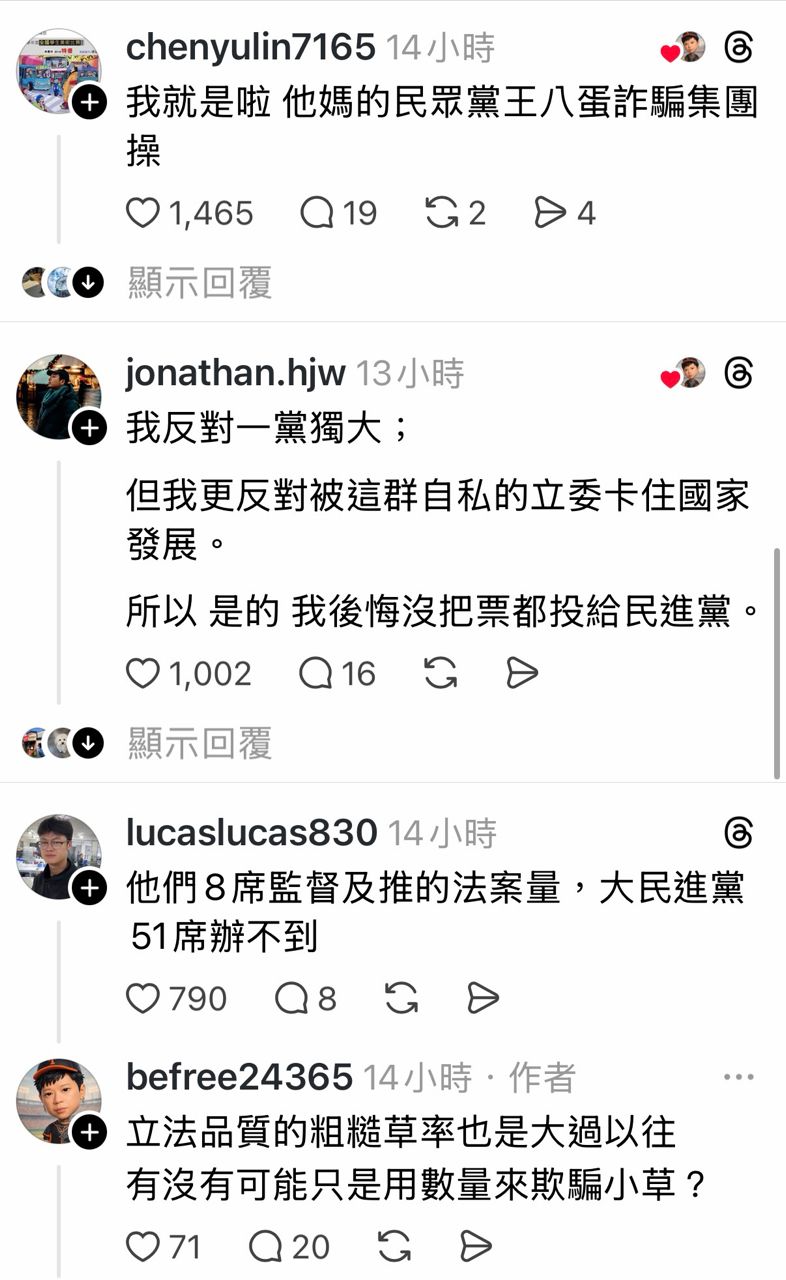
Task: Reply to befree24365's comment
Action: pyautogui.click(x=265, y=1246)
